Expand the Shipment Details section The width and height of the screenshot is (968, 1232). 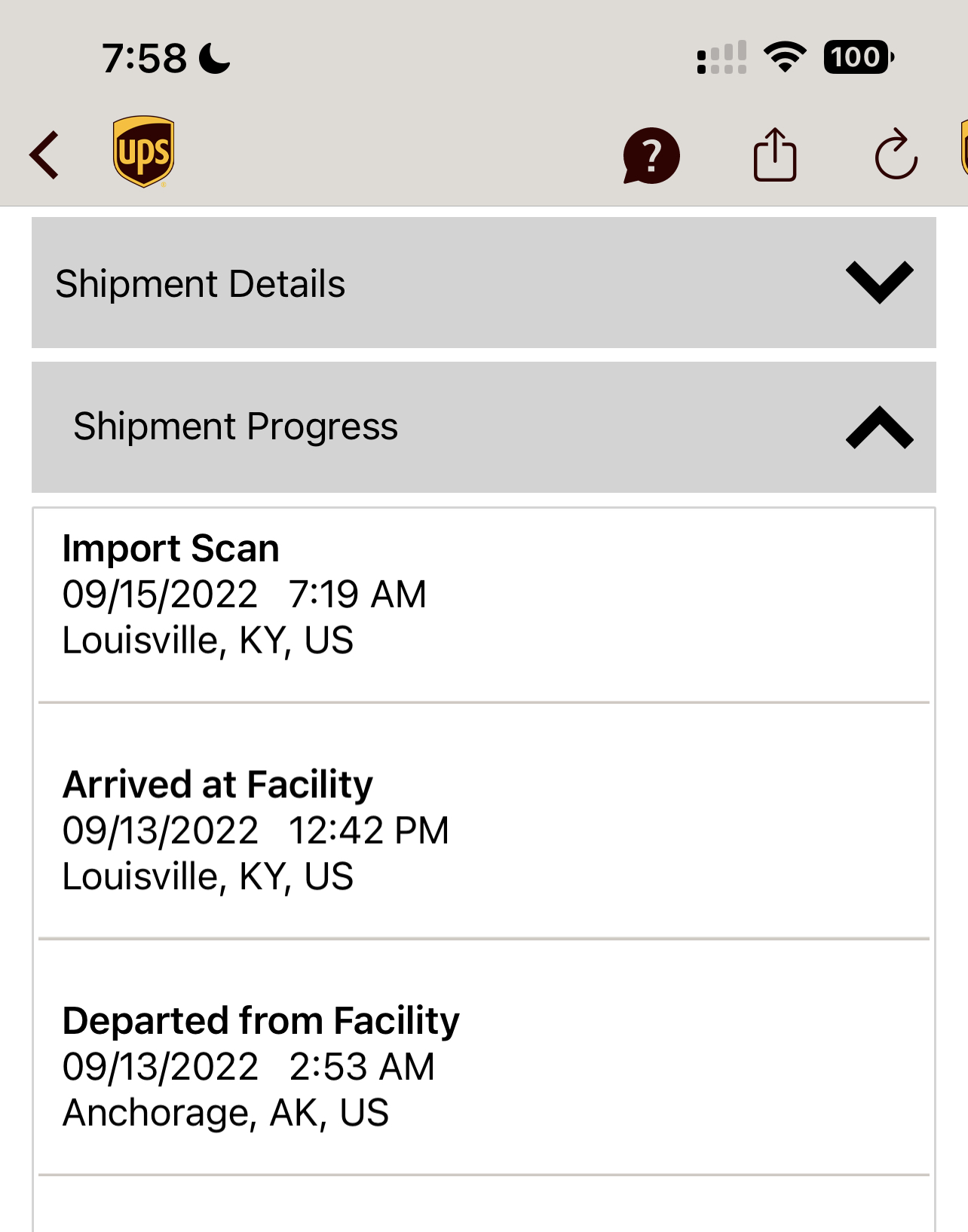pyautogui.click(x=879, y=283)
